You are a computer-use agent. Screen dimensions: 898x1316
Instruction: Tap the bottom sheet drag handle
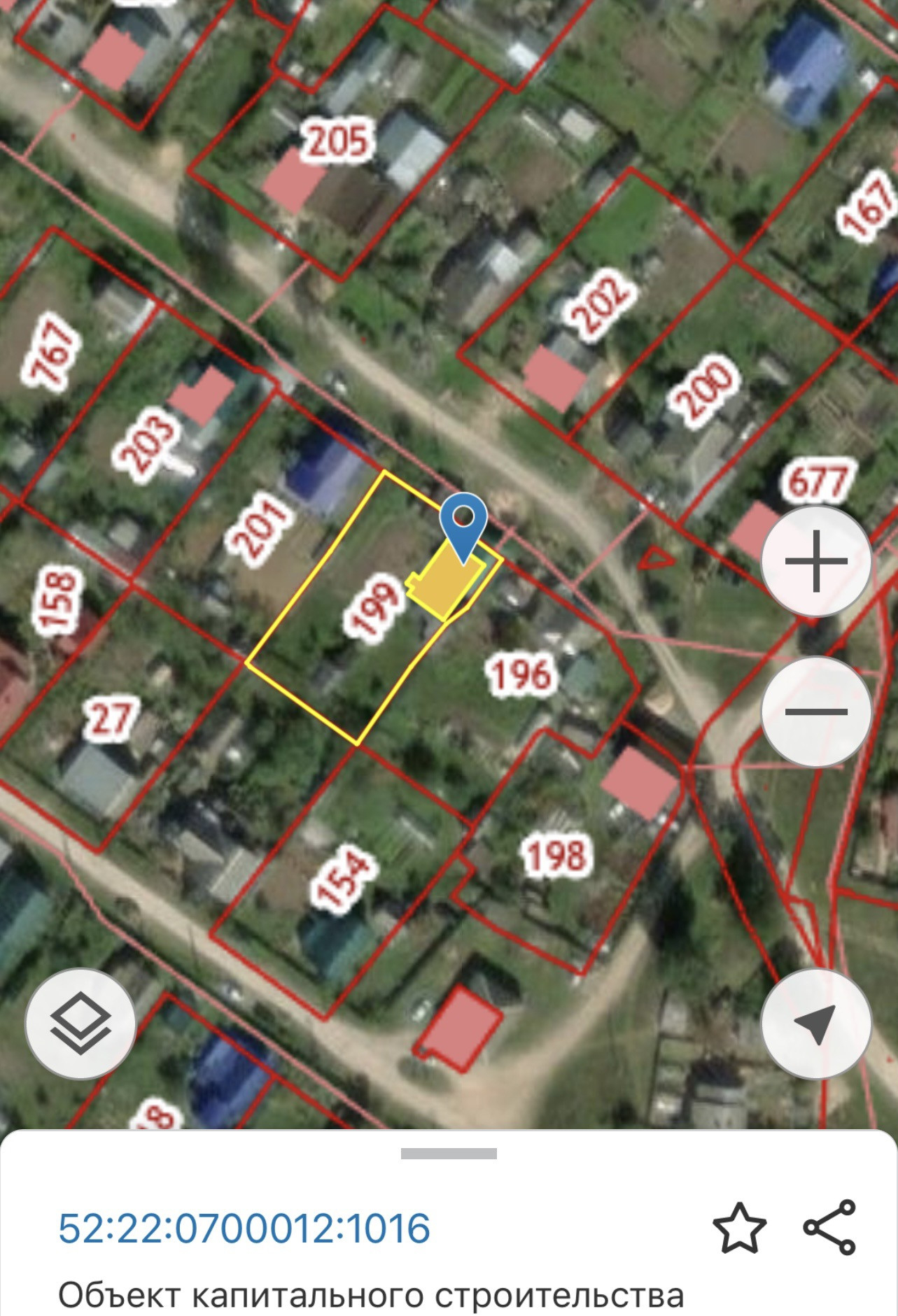point(449,1154)
